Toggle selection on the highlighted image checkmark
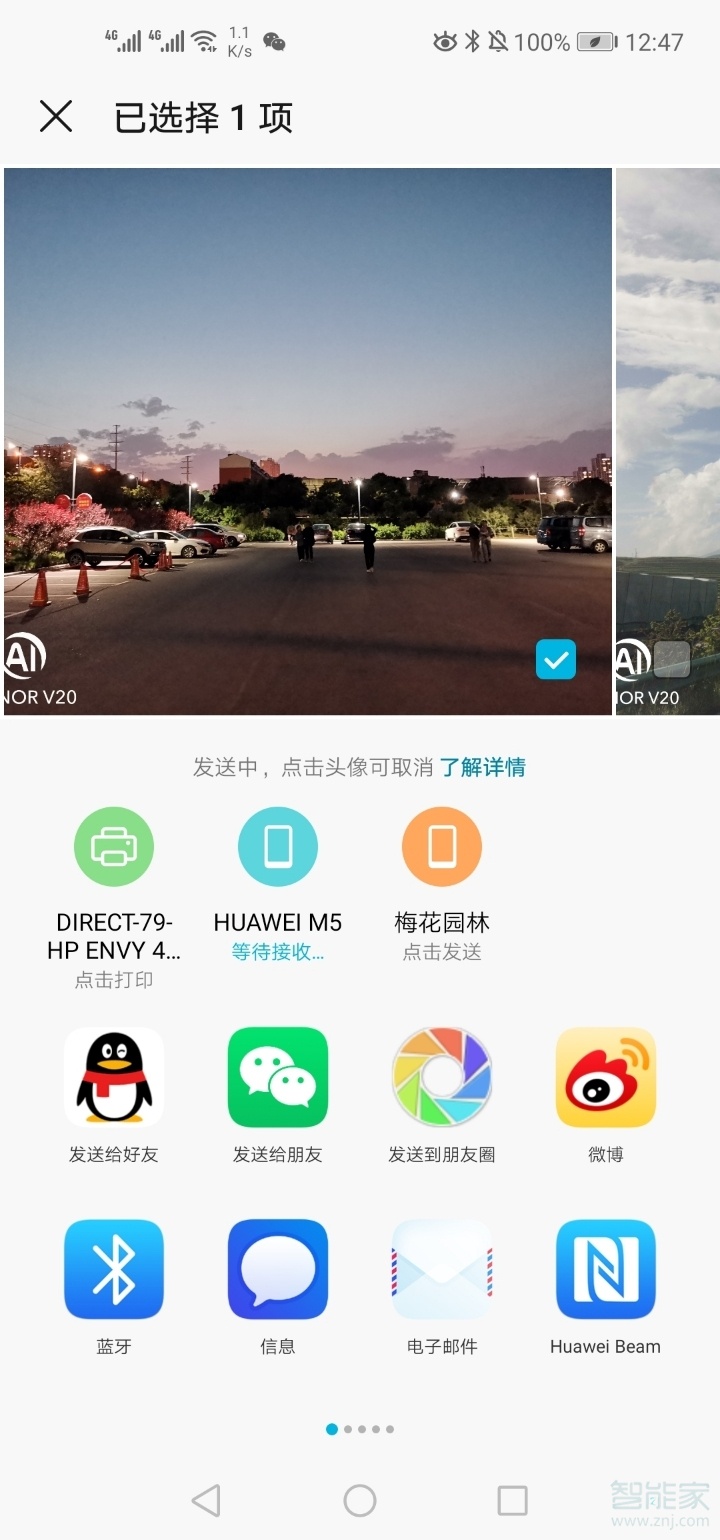 (556, 660)
